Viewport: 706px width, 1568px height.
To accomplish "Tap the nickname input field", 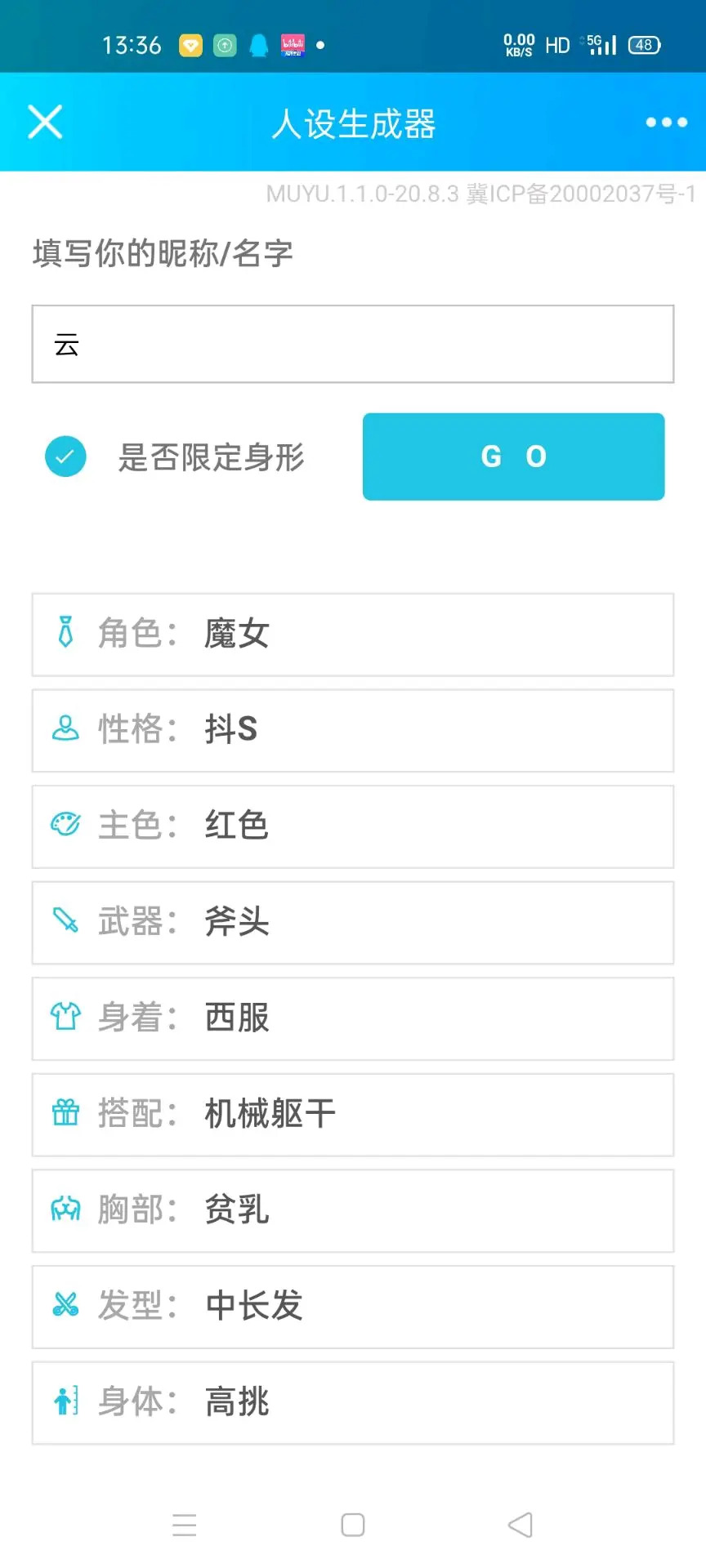I will coord(353,344).
